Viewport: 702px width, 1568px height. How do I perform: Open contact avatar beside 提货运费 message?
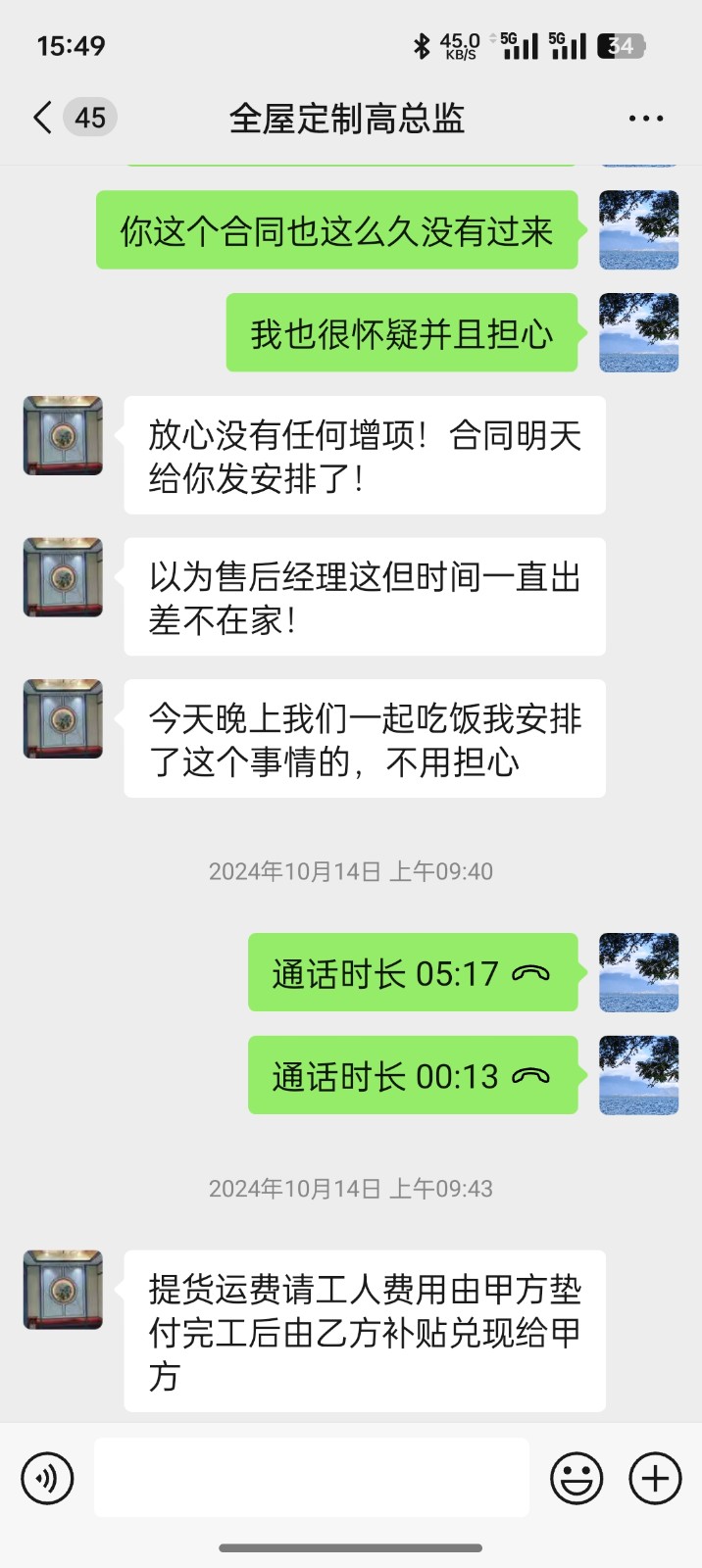[63, 1290]
